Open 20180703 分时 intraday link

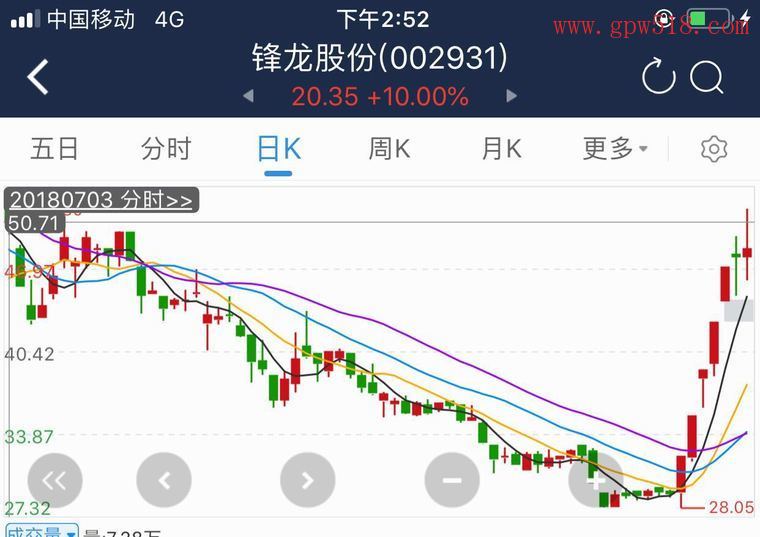[101, 200]
